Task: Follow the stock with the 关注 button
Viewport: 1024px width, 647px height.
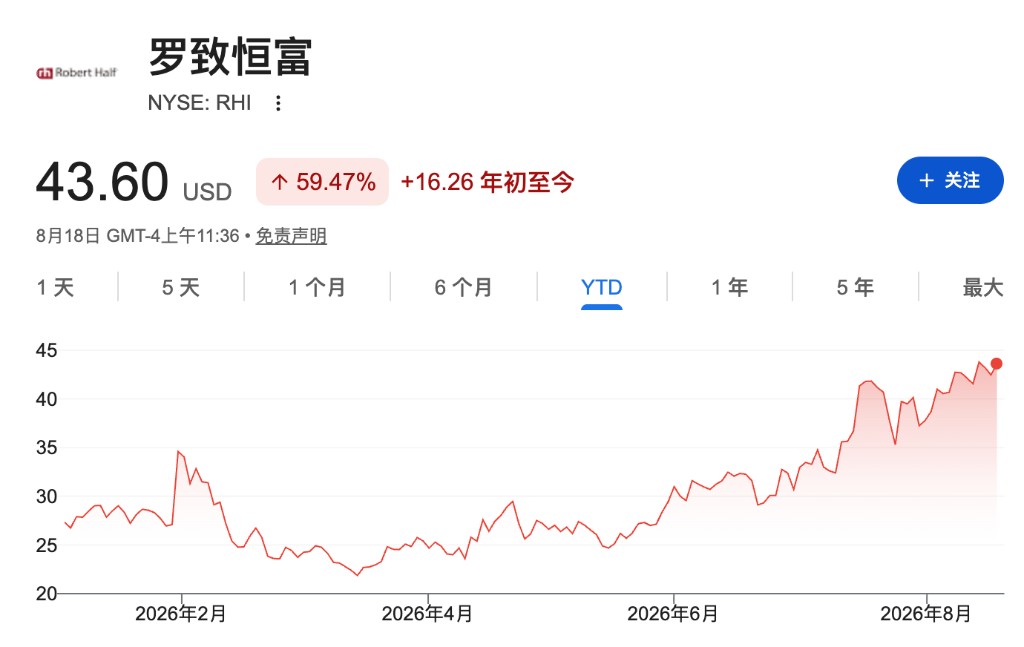Action: [950, 180]
